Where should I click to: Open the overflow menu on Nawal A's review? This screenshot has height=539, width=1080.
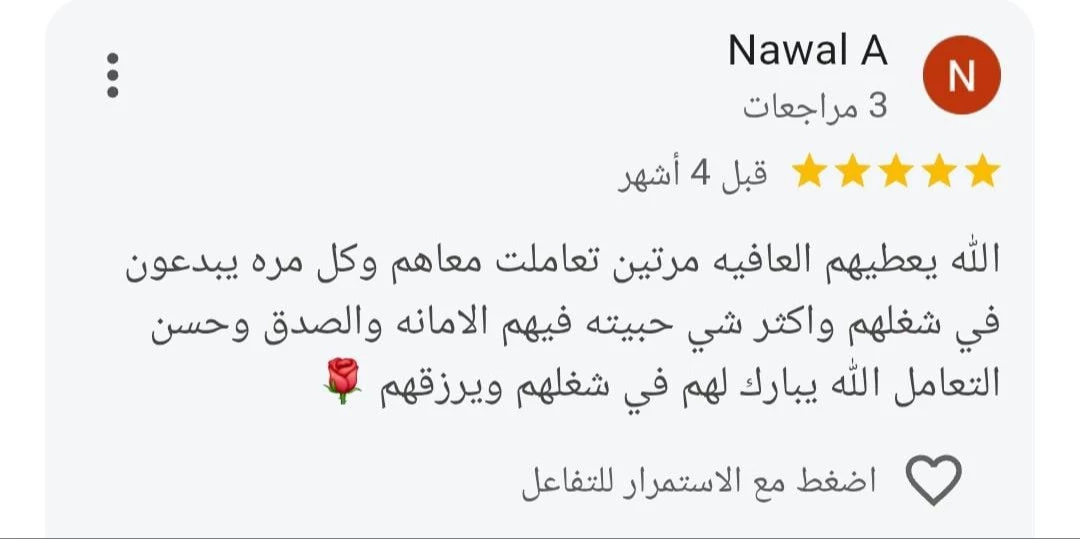tap(113, 76)
